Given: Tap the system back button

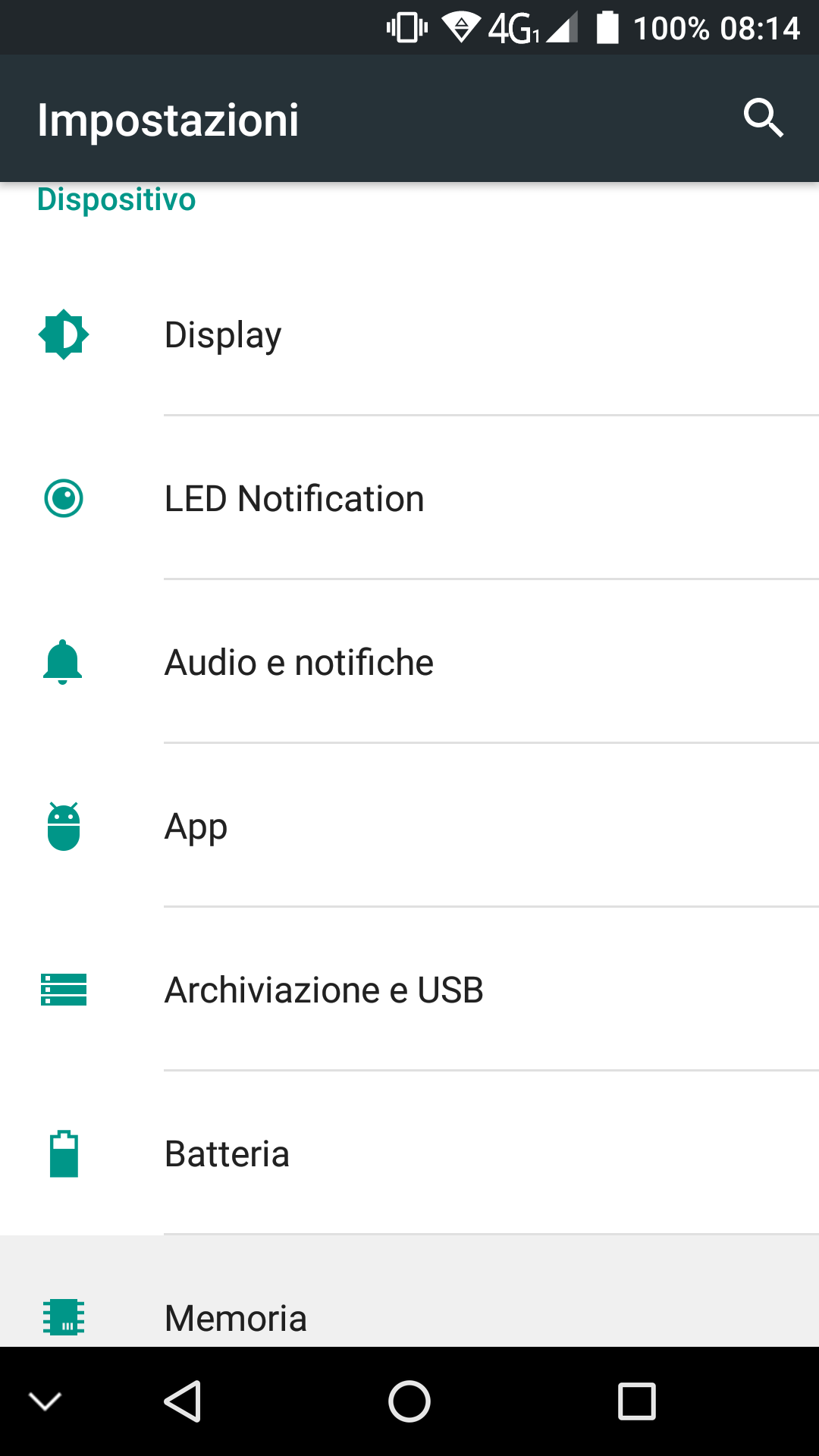Looking at the screenshot, I should [182, 1401].
